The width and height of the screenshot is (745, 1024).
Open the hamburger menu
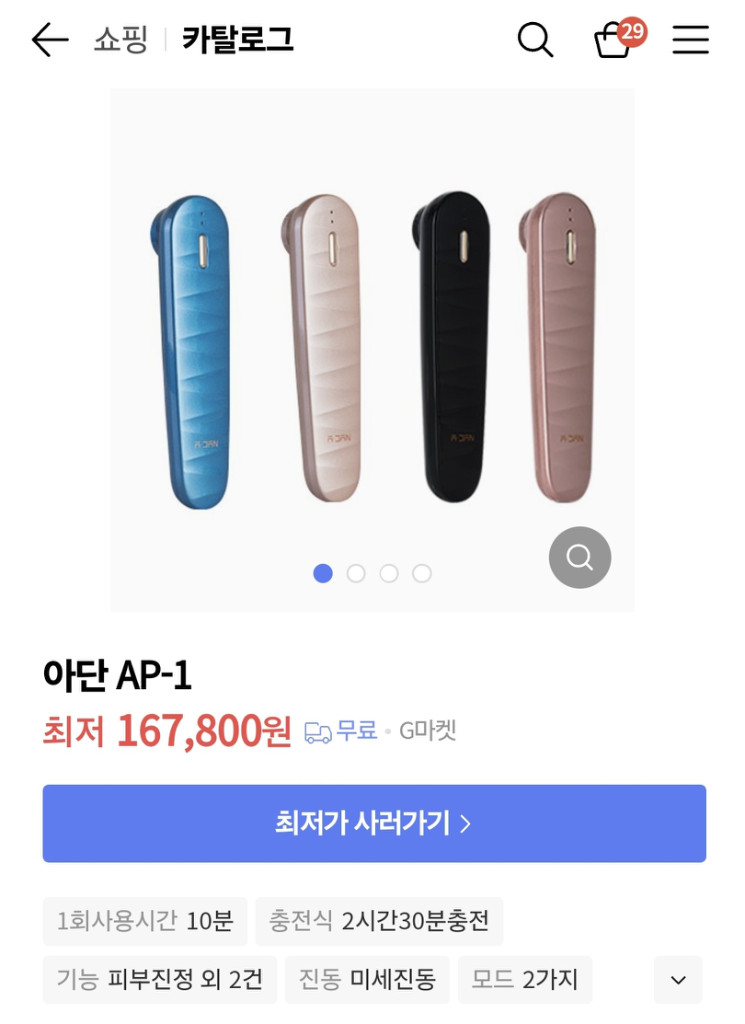[690, 40]
